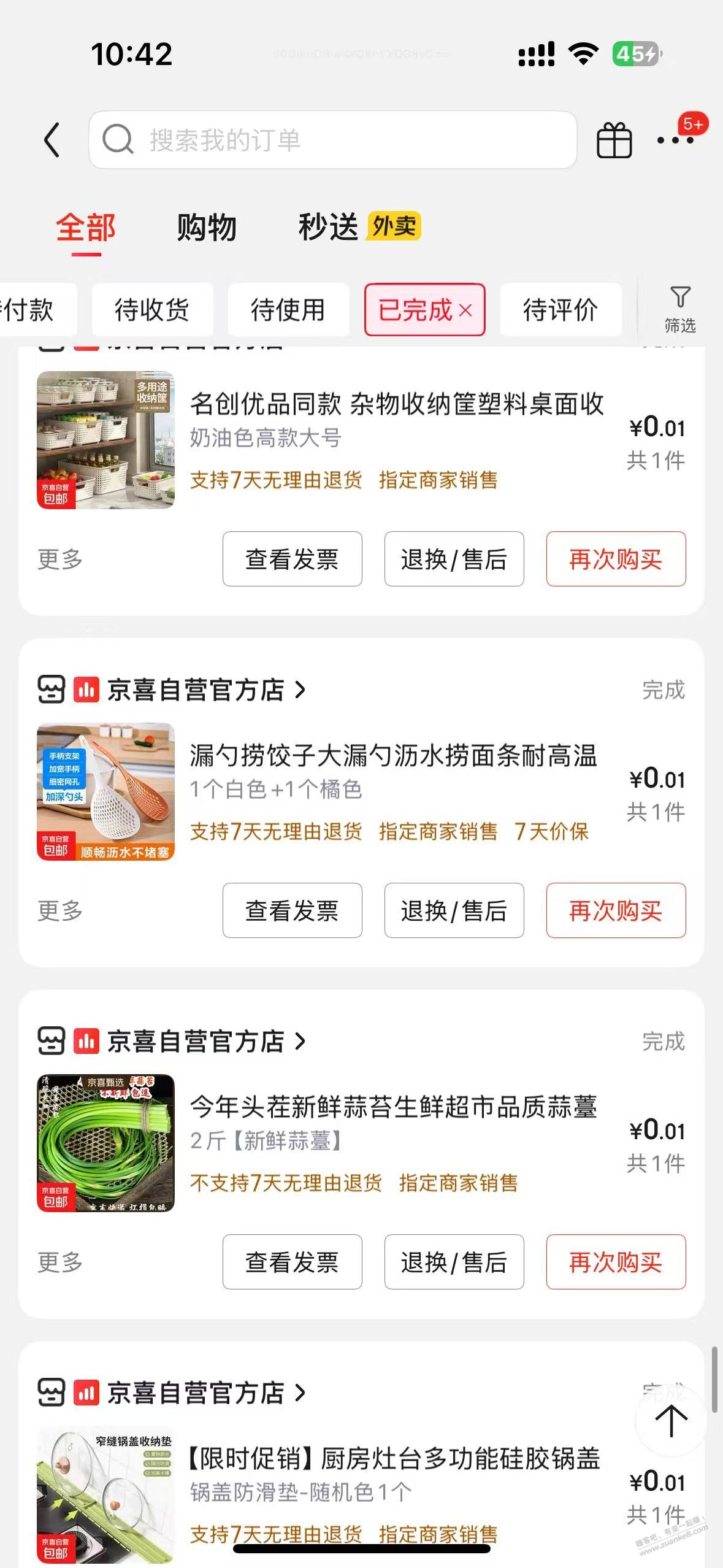
Task: Open the three-dot more menu
Action: (x=675, y=140)
